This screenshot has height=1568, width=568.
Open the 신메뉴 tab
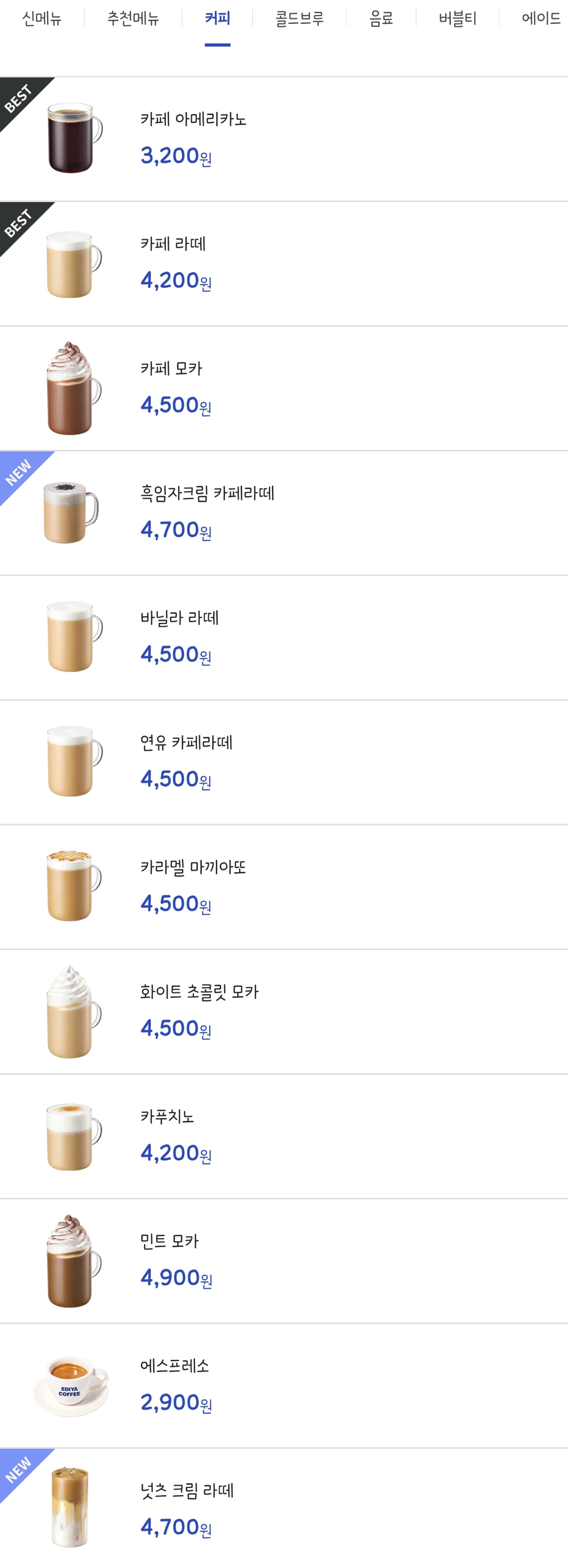tap(39, 18)
